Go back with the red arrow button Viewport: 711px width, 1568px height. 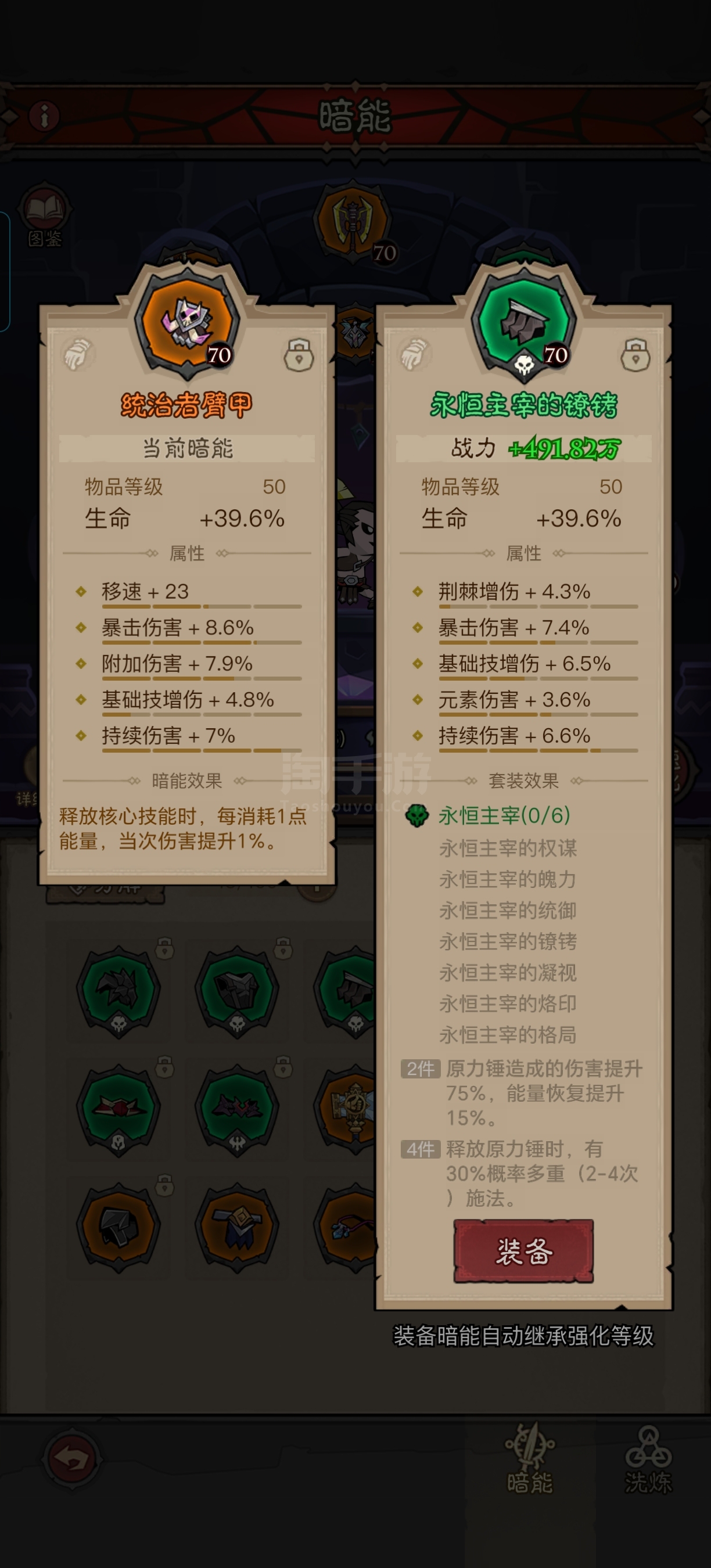coord(72,1458)
